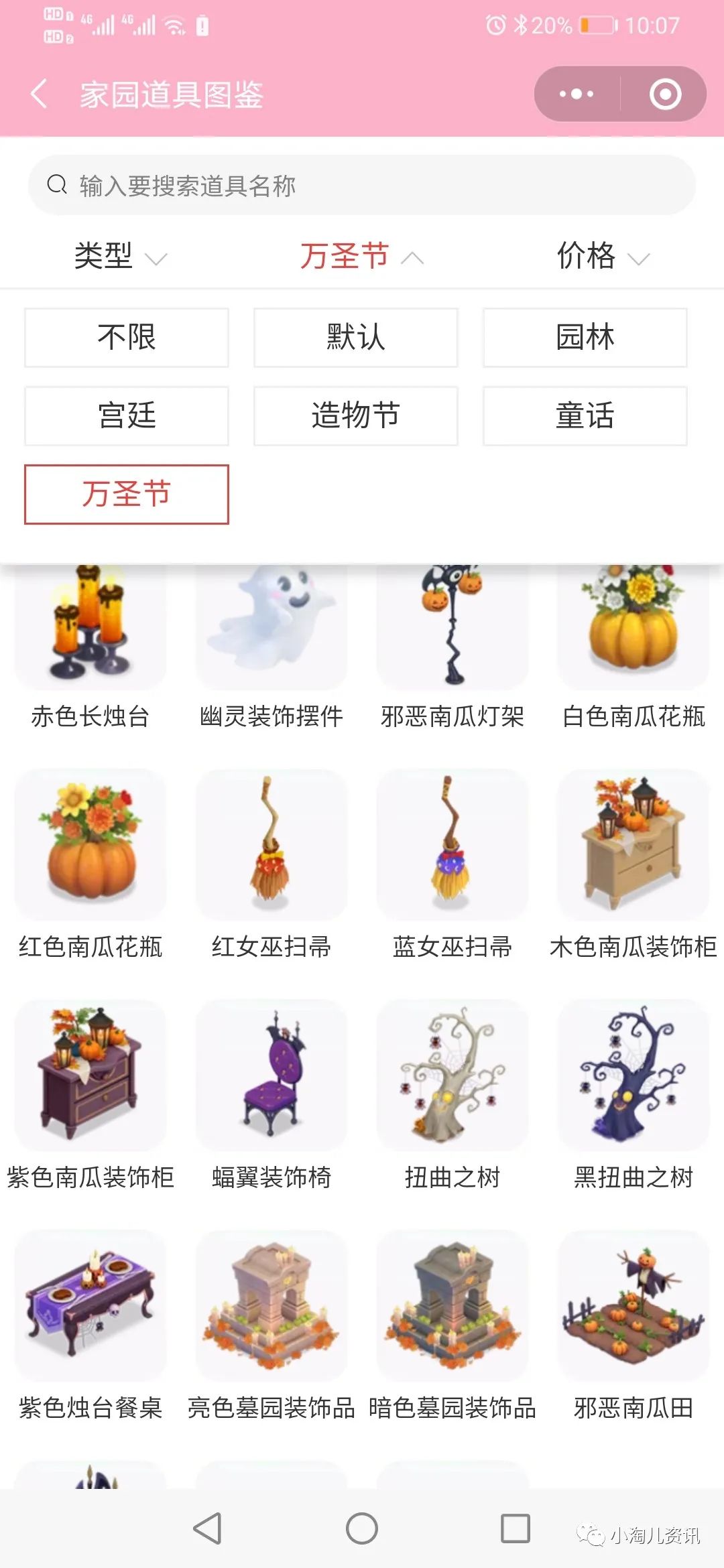Tap the back arrow in the pink header
This screenshot has height=1568, width=724.
point(42,93)
